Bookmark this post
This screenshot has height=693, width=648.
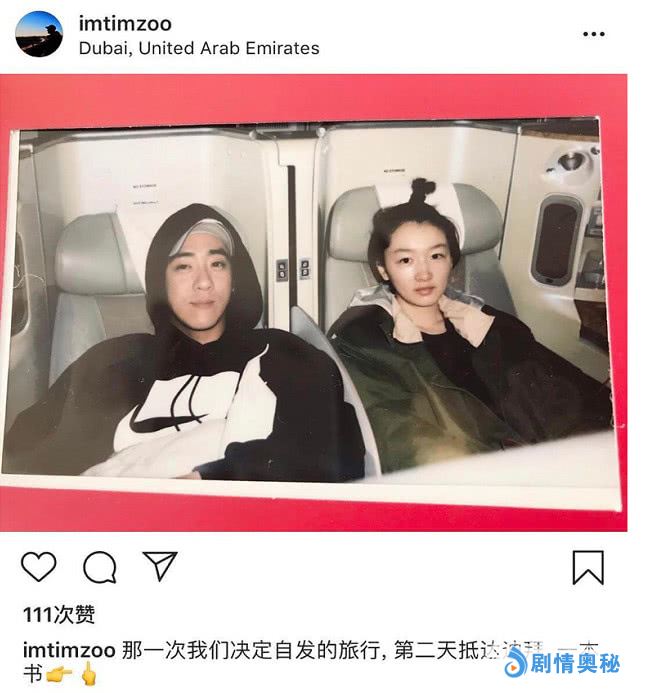(588, 567)
